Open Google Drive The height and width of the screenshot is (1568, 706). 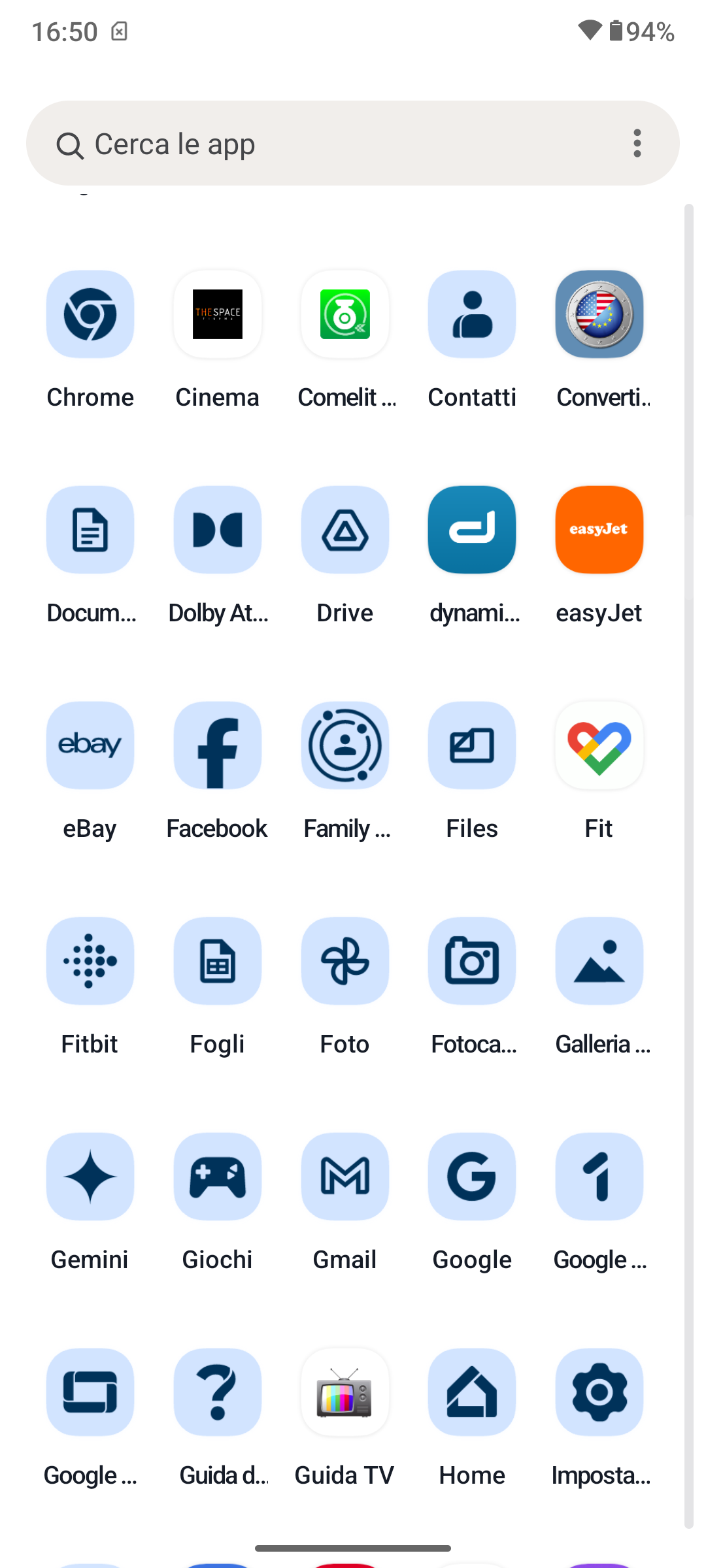coord(345,531)
